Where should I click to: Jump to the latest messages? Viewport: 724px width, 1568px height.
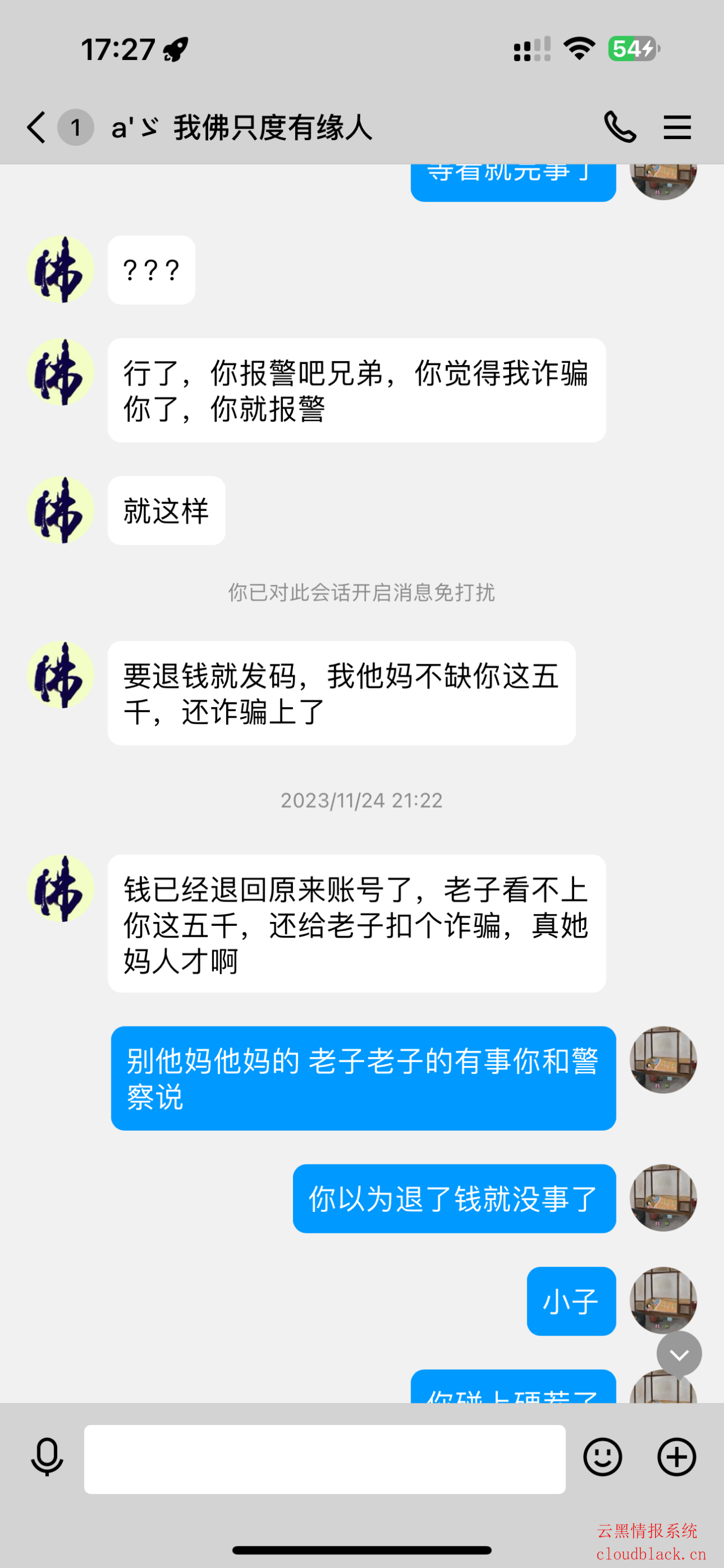[x=679, y=1354]
